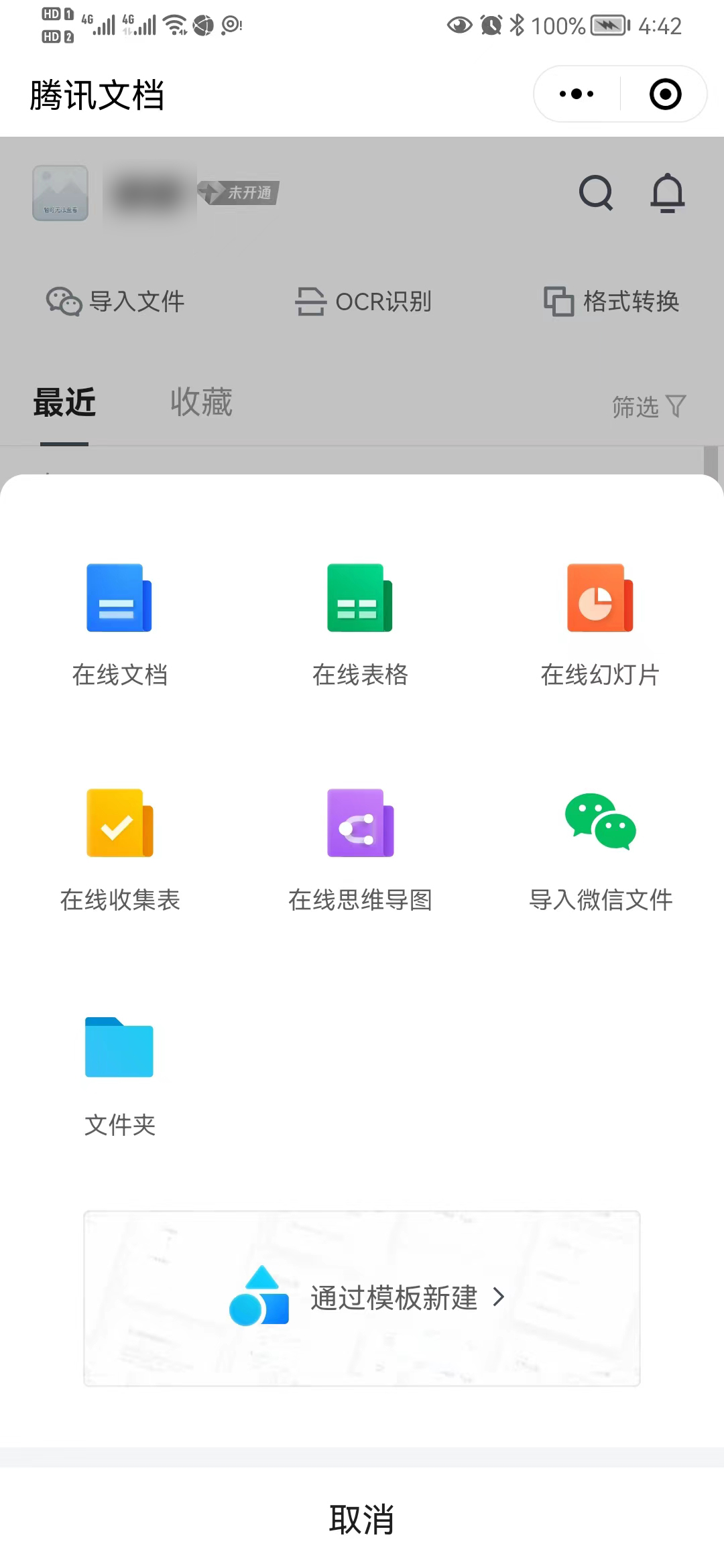Open the search icon
The image size is (724, 1568).
595,194
